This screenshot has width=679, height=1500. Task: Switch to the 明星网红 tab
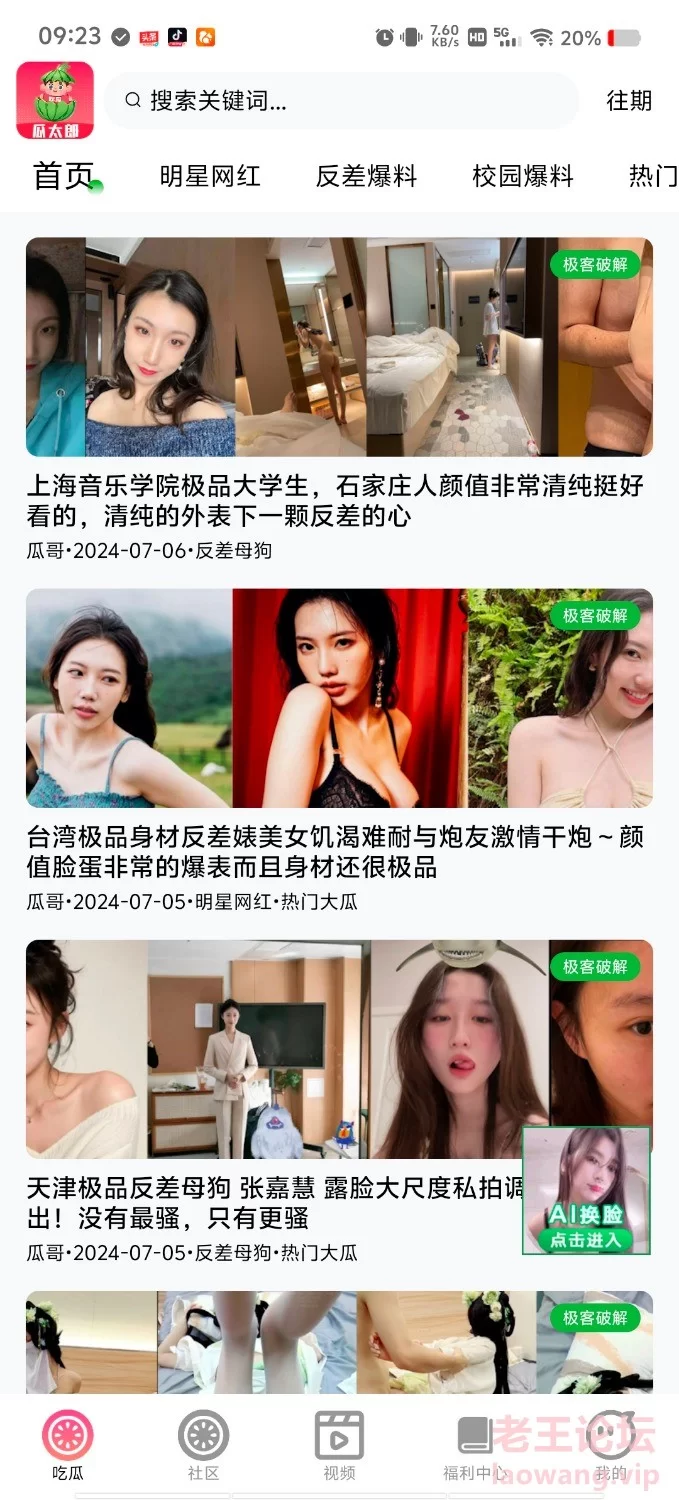tap(210, 177)
